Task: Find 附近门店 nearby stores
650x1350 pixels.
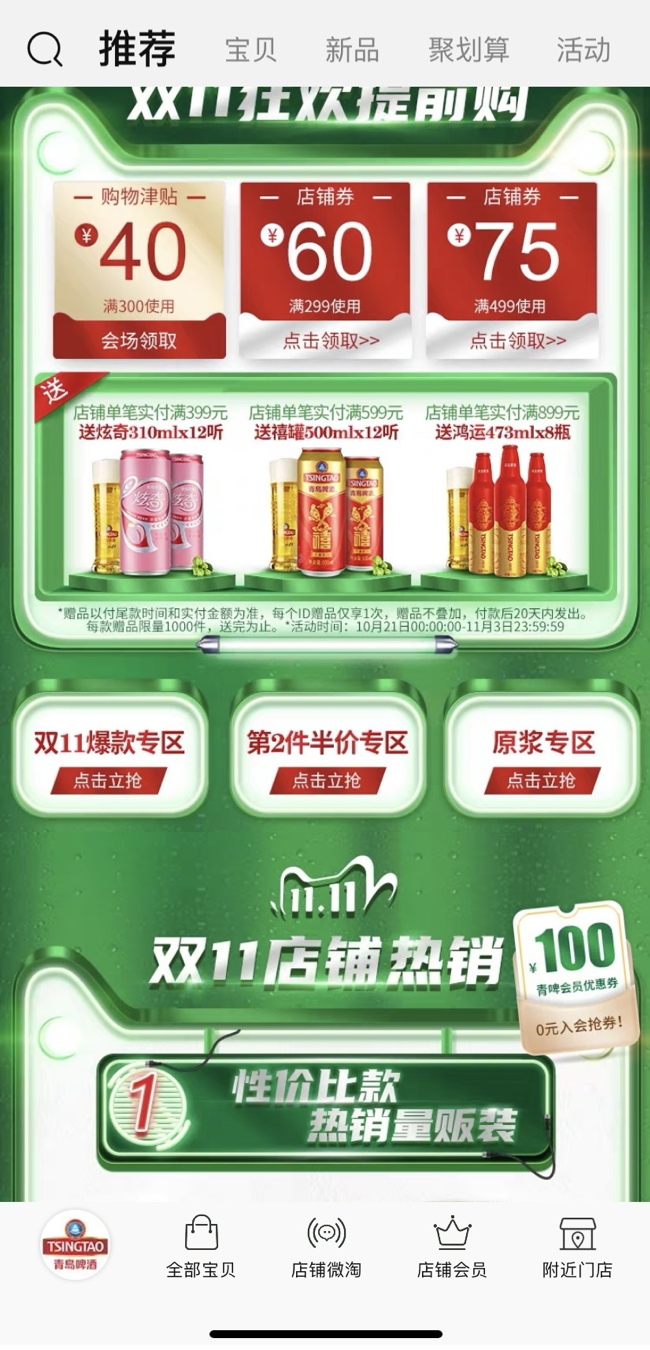Action: click(577, 1248)
